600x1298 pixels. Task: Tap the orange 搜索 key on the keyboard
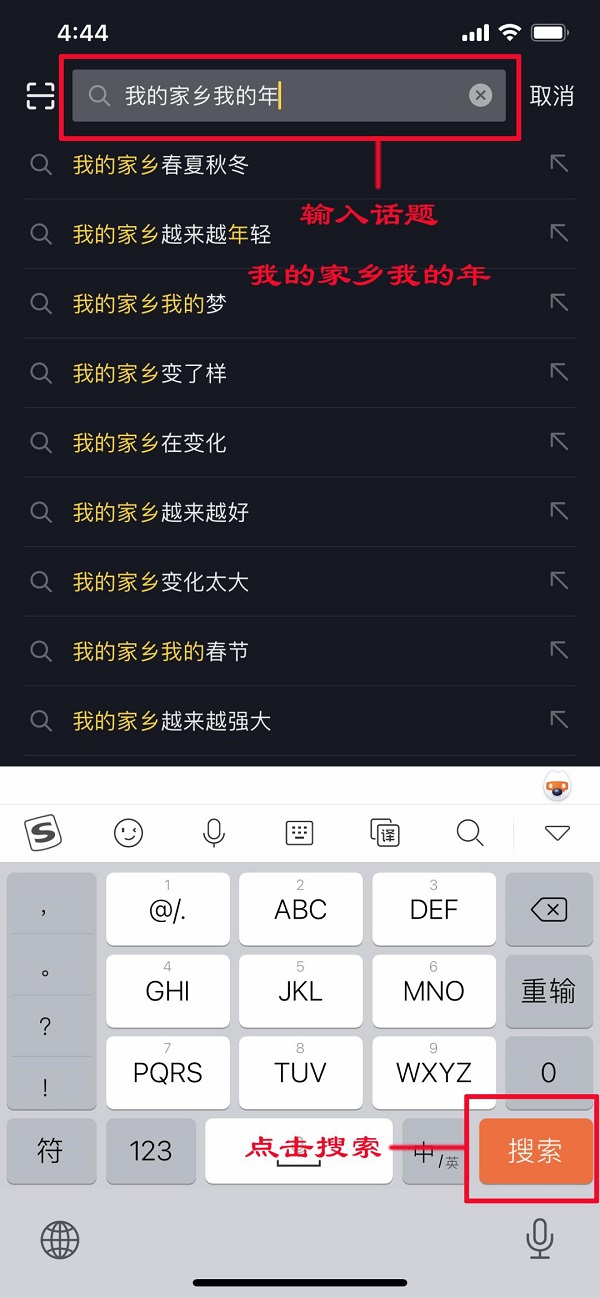[x=535, y=1151]
